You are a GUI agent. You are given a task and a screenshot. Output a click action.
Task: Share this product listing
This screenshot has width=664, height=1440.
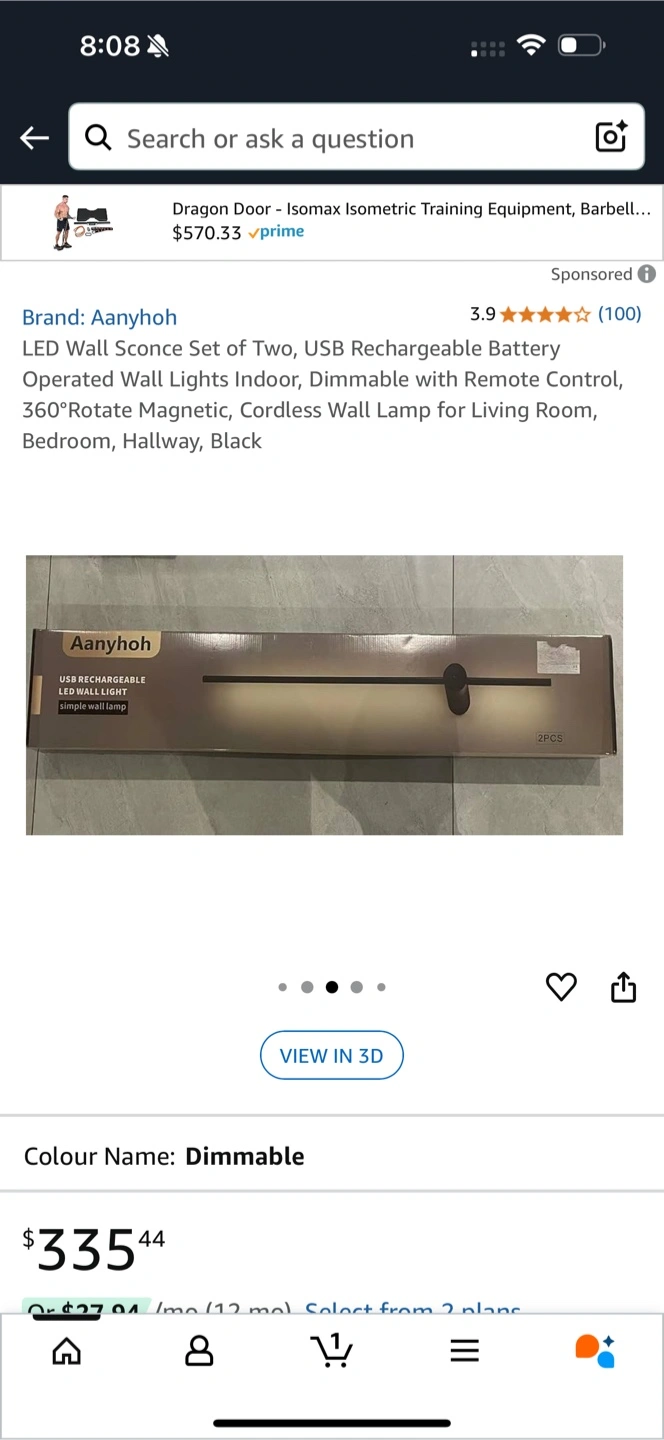click(x=623, y=987)
